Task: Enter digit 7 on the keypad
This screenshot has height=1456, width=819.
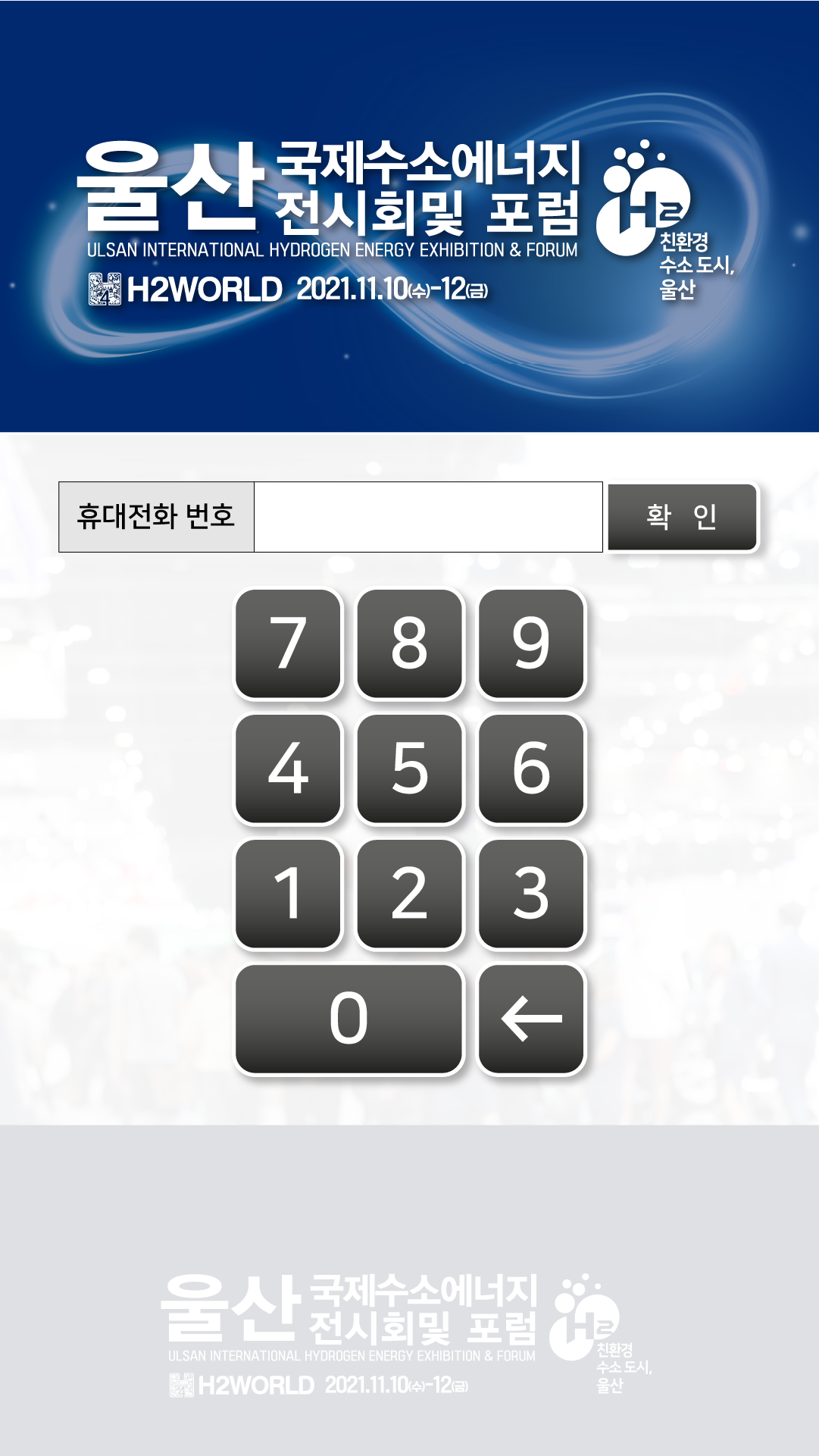Action: (x=288, y=643)
